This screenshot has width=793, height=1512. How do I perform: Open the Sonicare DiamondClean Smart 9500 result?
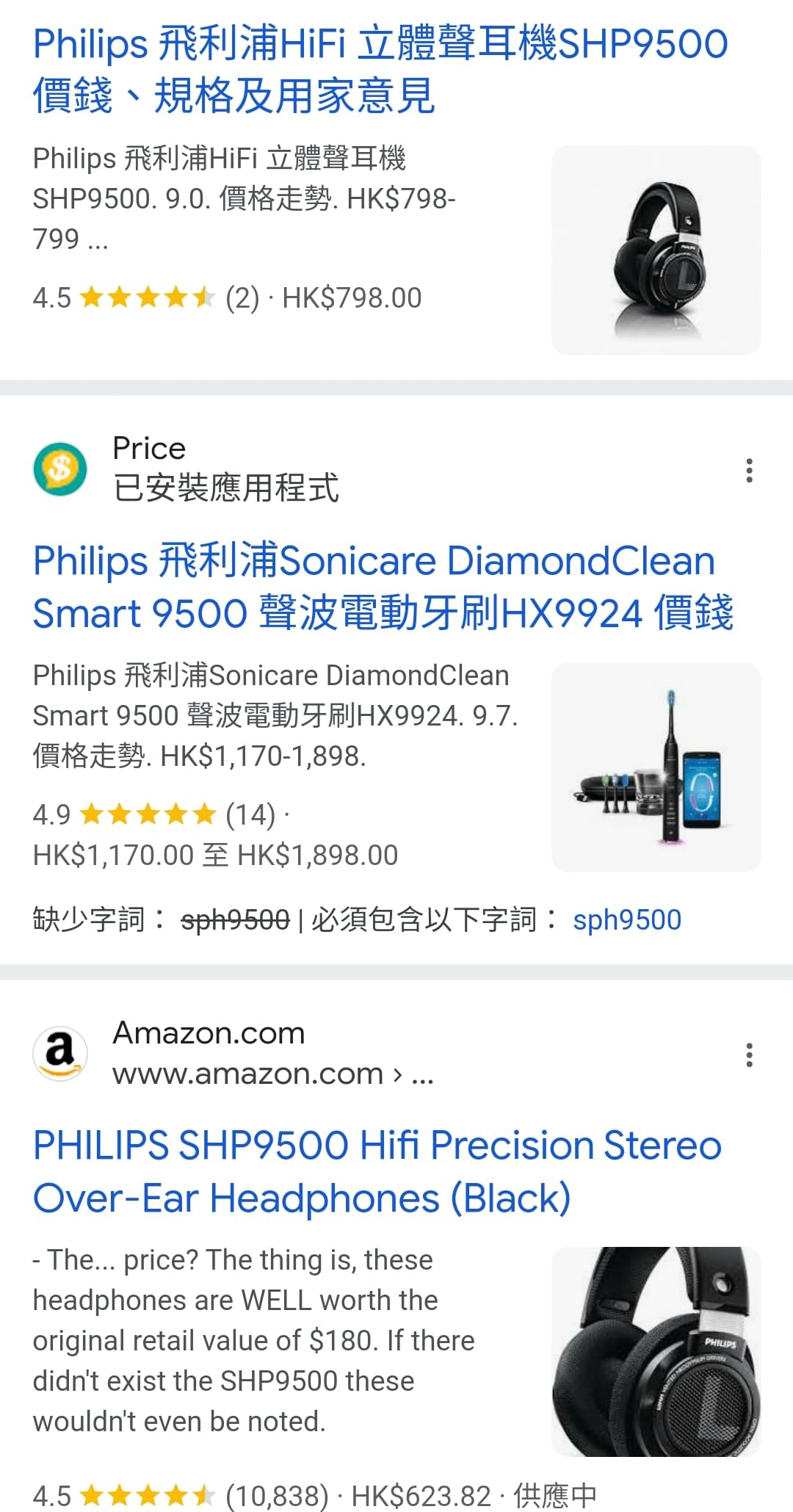(x=383, y=587)
